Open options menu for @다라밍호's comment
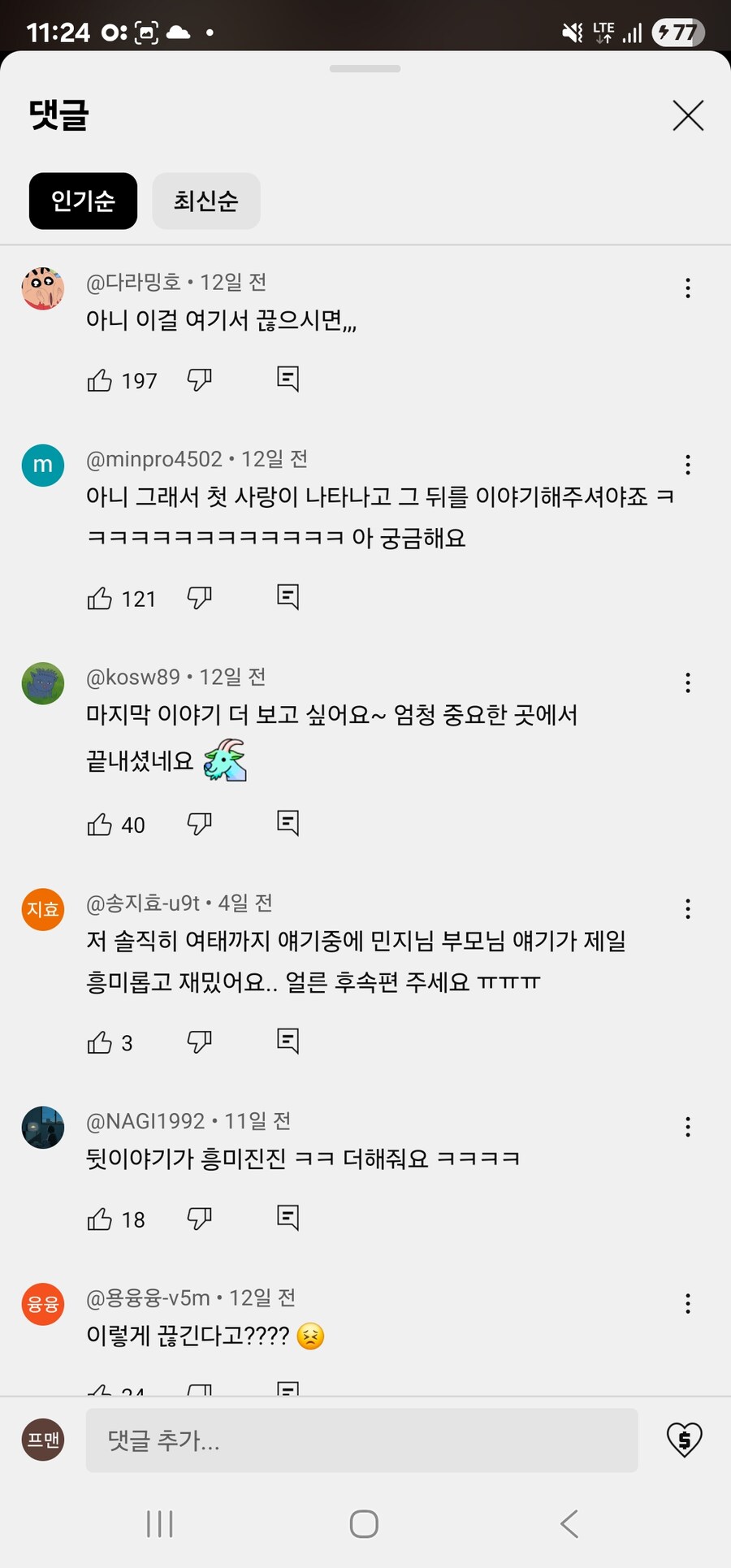 pyautogui.click(x=688, y=288)
